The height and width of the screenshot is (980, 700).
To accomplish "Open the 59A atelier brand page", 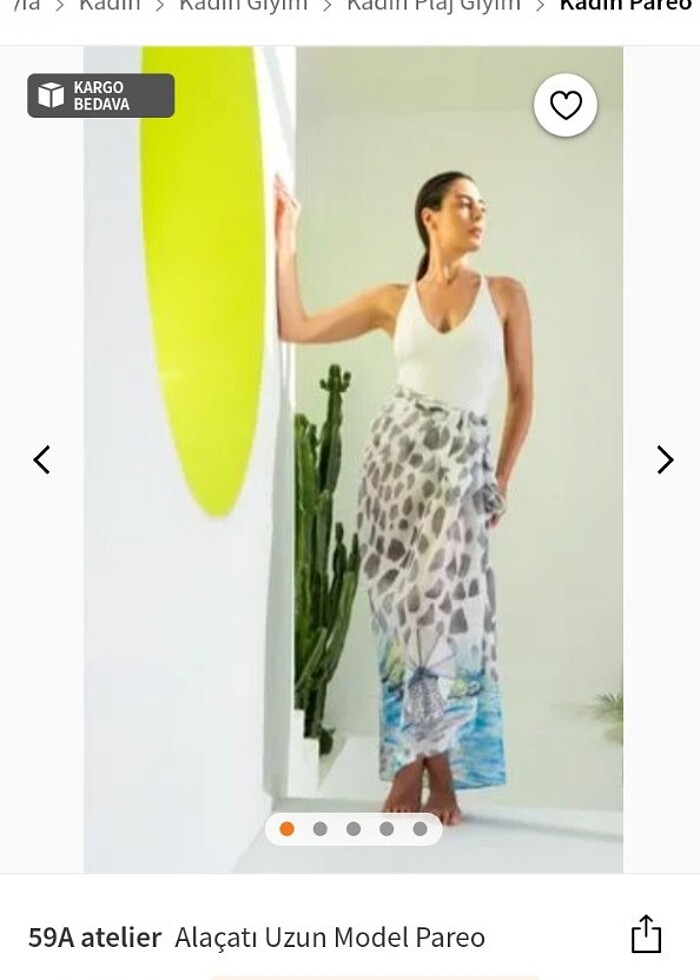I will click(95, 938).
